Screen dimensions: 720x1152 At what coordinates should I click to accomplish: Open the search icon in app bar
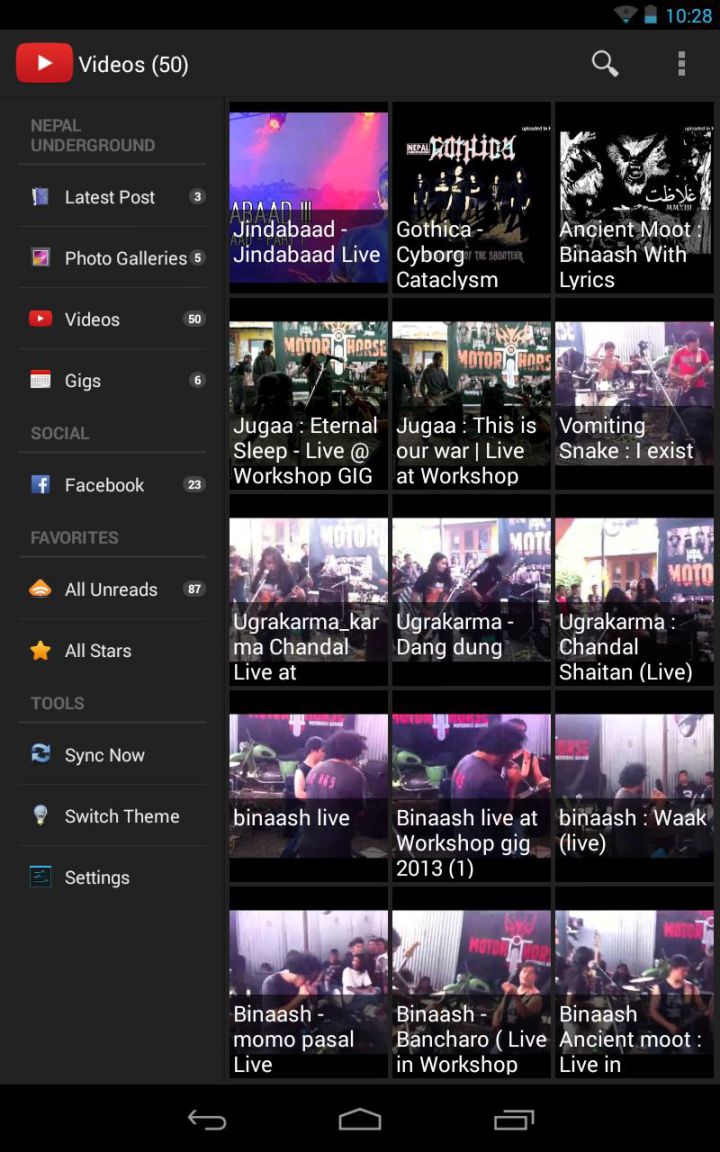click(604, 64)
